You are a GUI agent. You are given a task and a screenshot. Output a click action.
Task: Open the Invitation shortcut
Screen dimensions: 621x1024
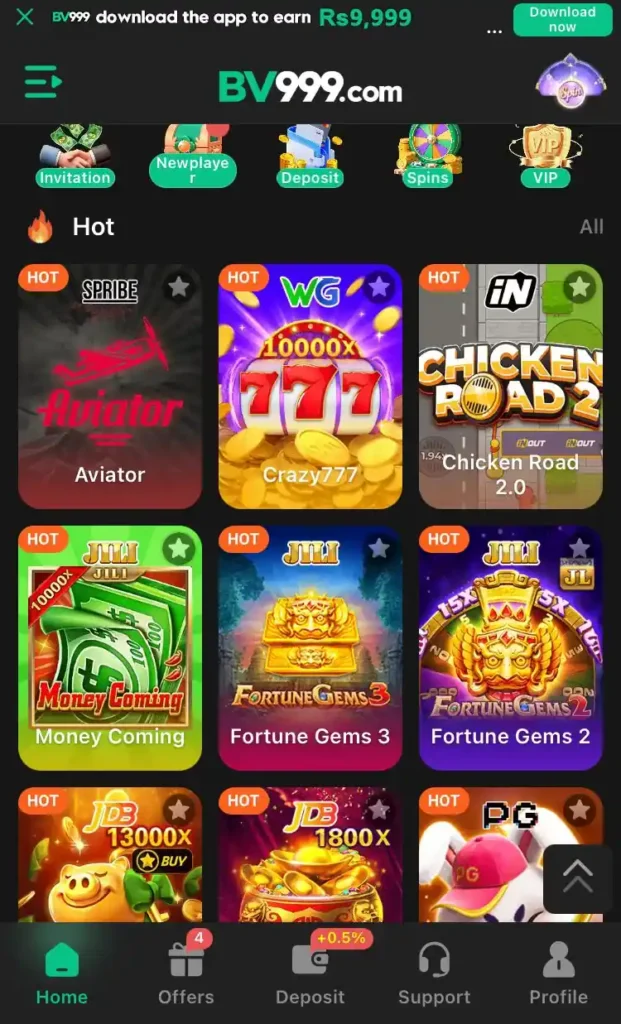pos(74,158)
